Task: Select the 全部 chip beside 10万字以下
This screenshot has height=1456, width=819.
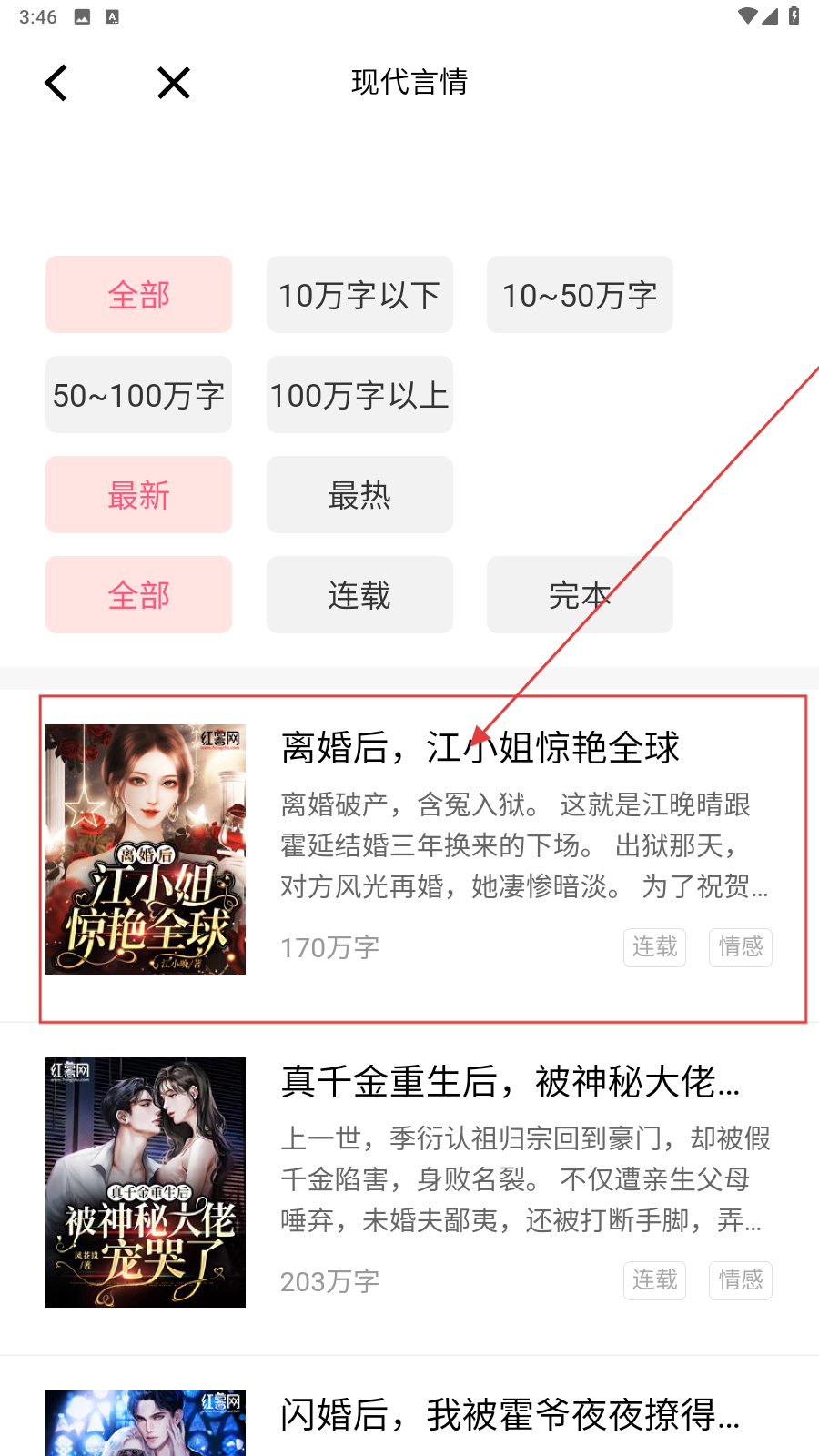Action: (138, 295)
